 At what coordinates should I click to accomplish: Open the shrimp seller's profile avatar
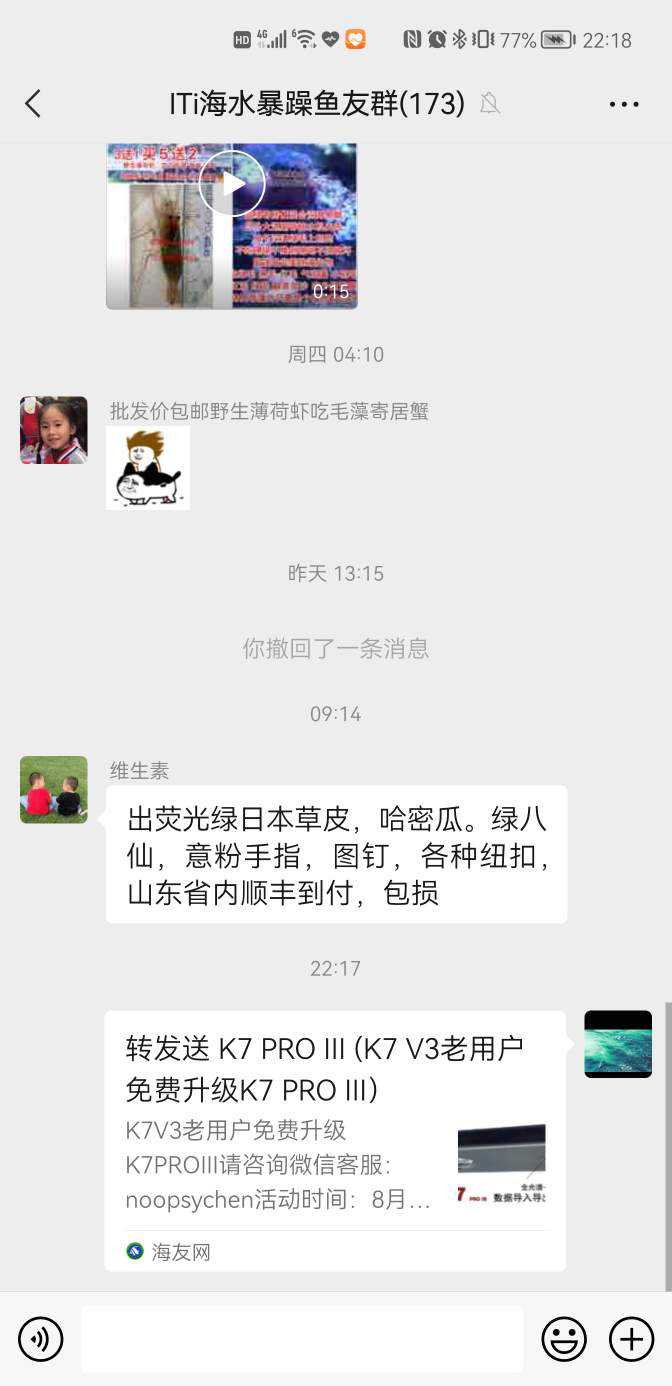54,430
